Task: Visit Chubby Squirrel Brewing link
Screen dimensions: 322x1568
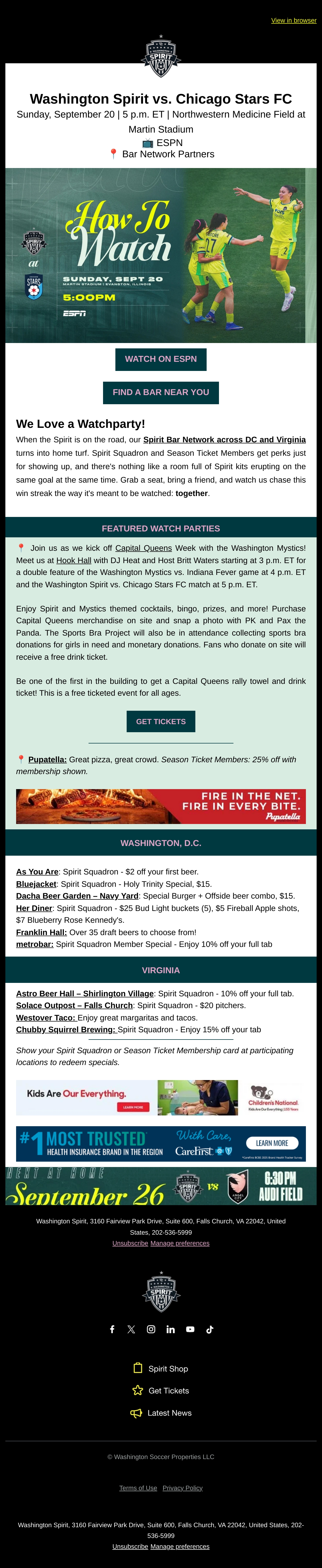Action: pos(66,1029)
